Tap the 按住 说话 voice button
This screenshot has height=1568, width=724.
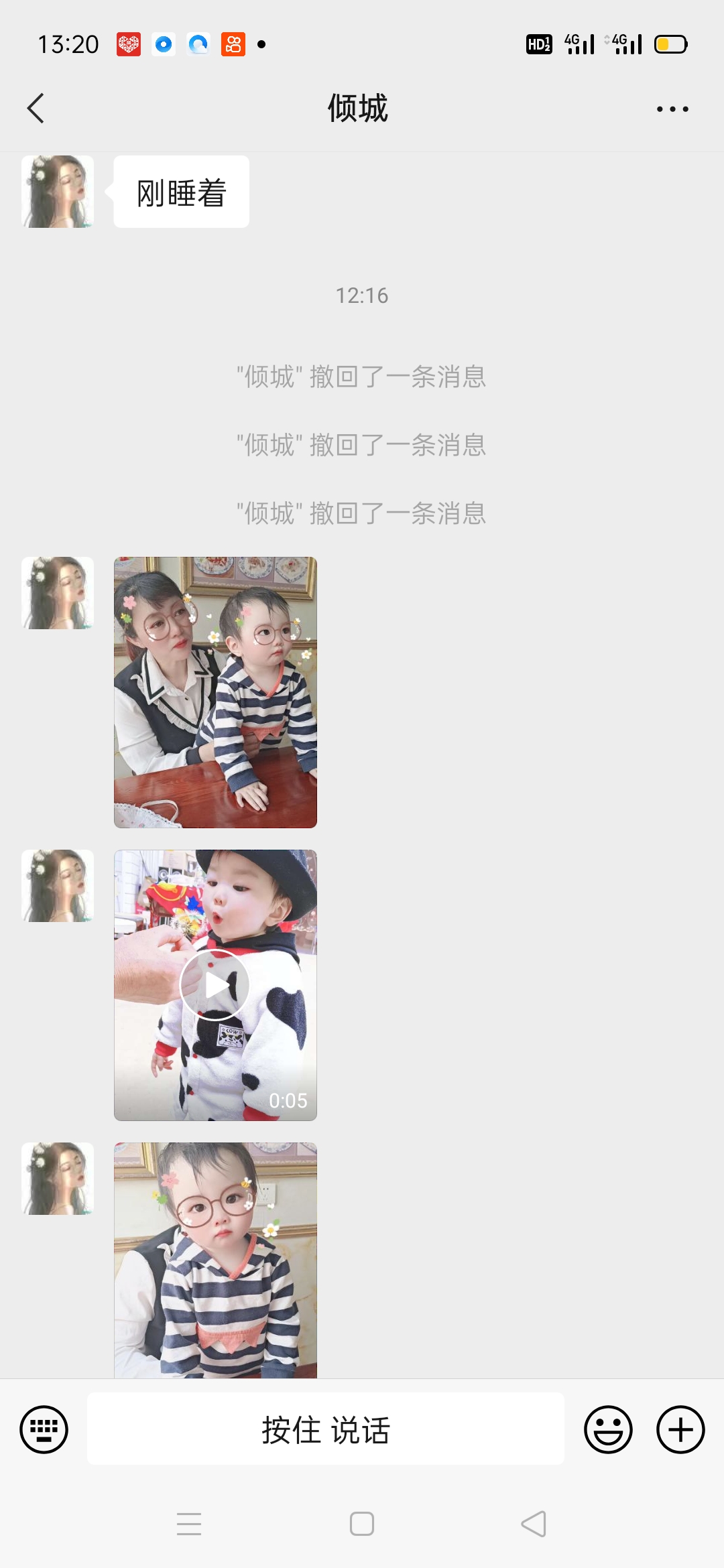(325, 1429)
